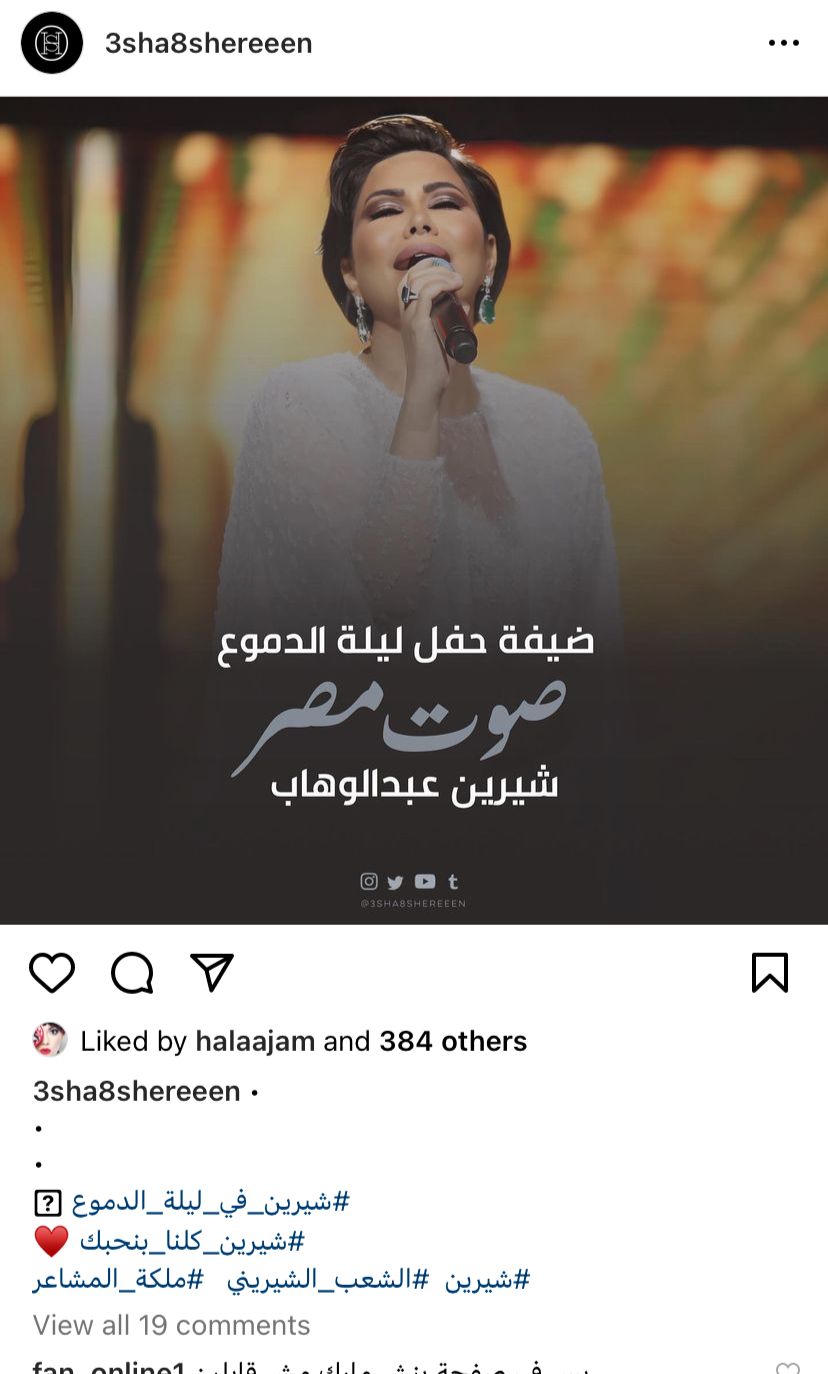
Task: Save this post with the bookmark icon
Action: (770, 972)
